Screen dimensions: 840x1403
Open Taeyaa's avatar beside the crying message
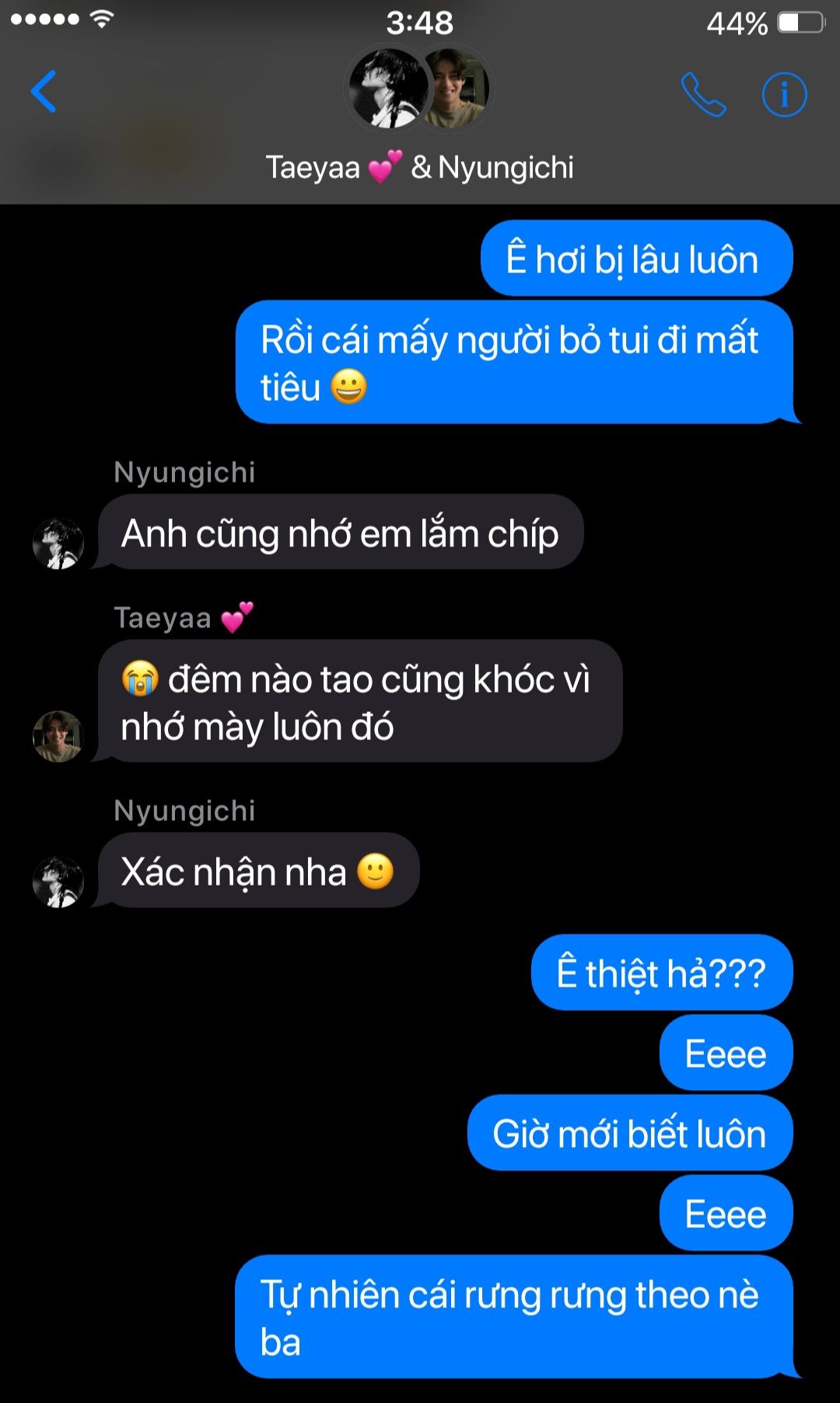pos(58,736)
